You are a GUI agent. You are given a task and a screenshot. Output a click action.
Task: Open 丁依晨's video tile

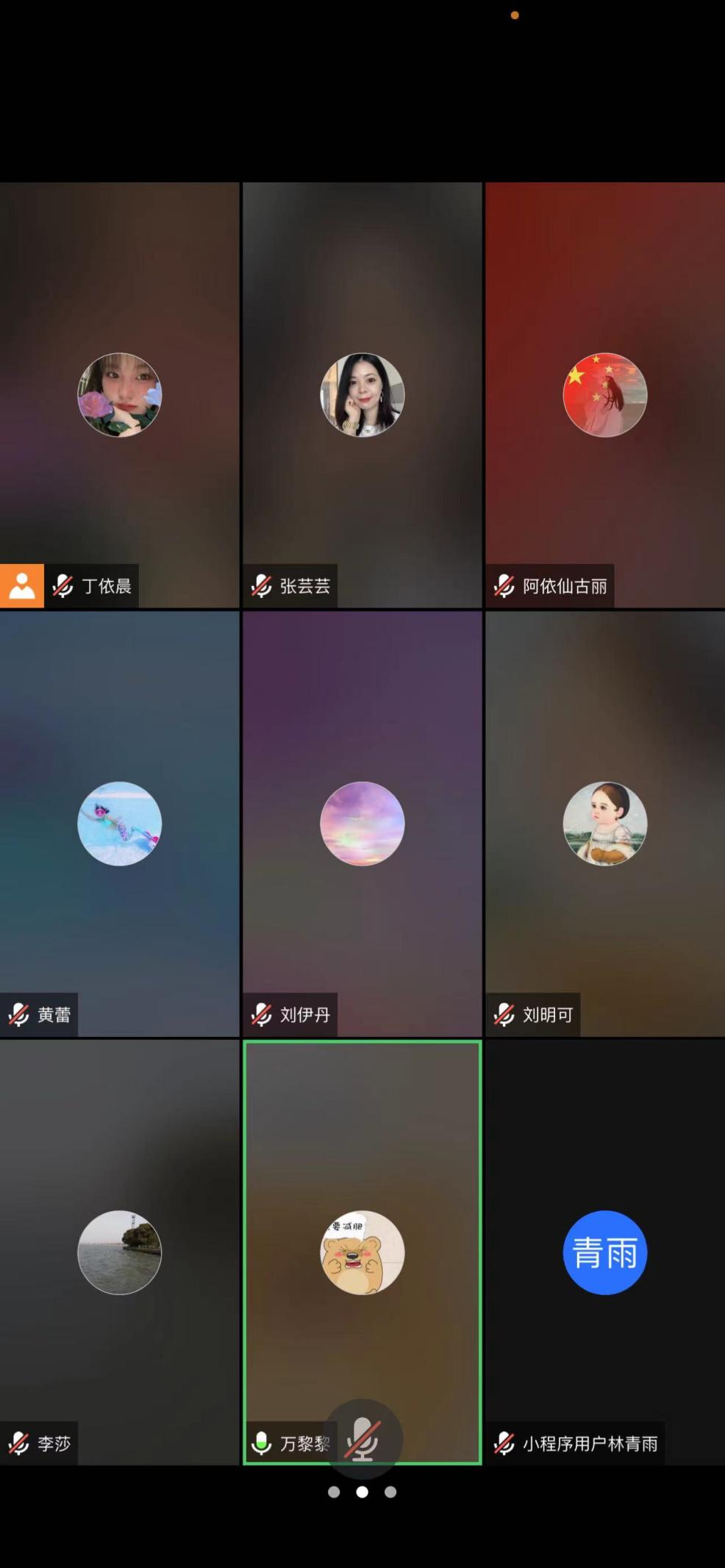point(119,395)
